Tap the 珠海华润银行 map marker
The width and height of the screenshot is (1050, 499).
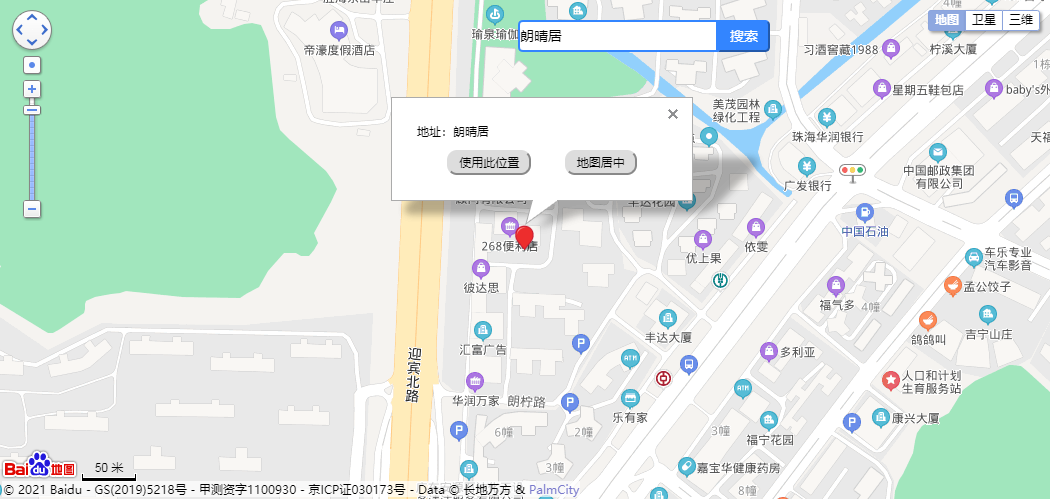826,116
